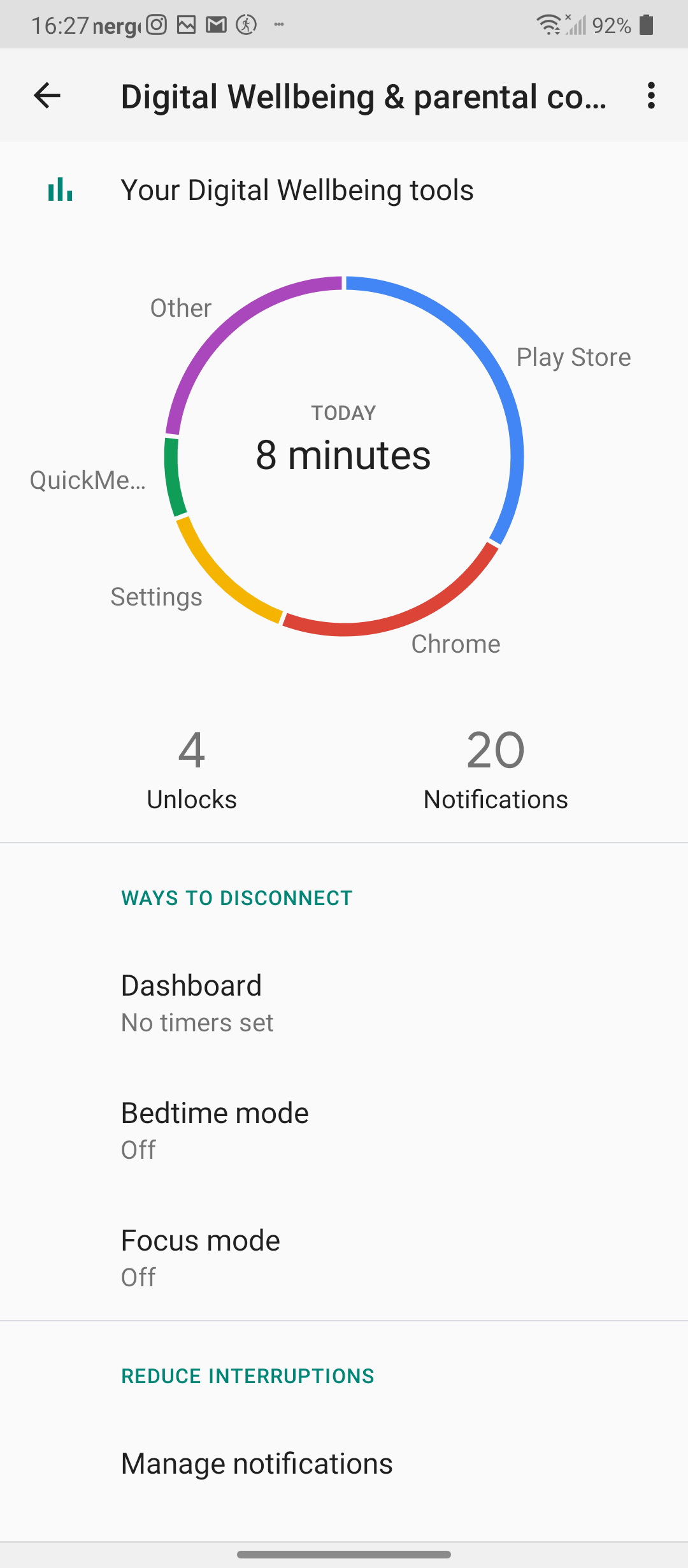This screenshot has width=688, height=1568.
Task: Open Bedtime mode settings
Action: [344, 1130]
